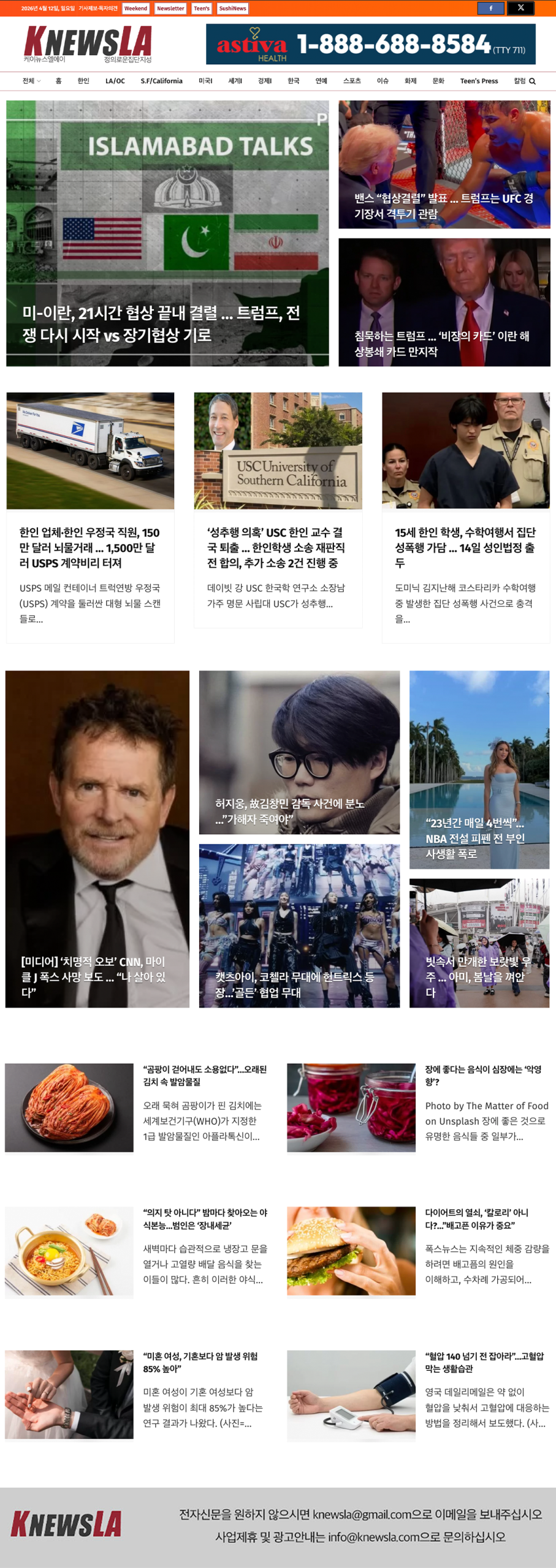
Task: Open the 캣츠아이 코첼라 무대 story
Action: (299, 925)
